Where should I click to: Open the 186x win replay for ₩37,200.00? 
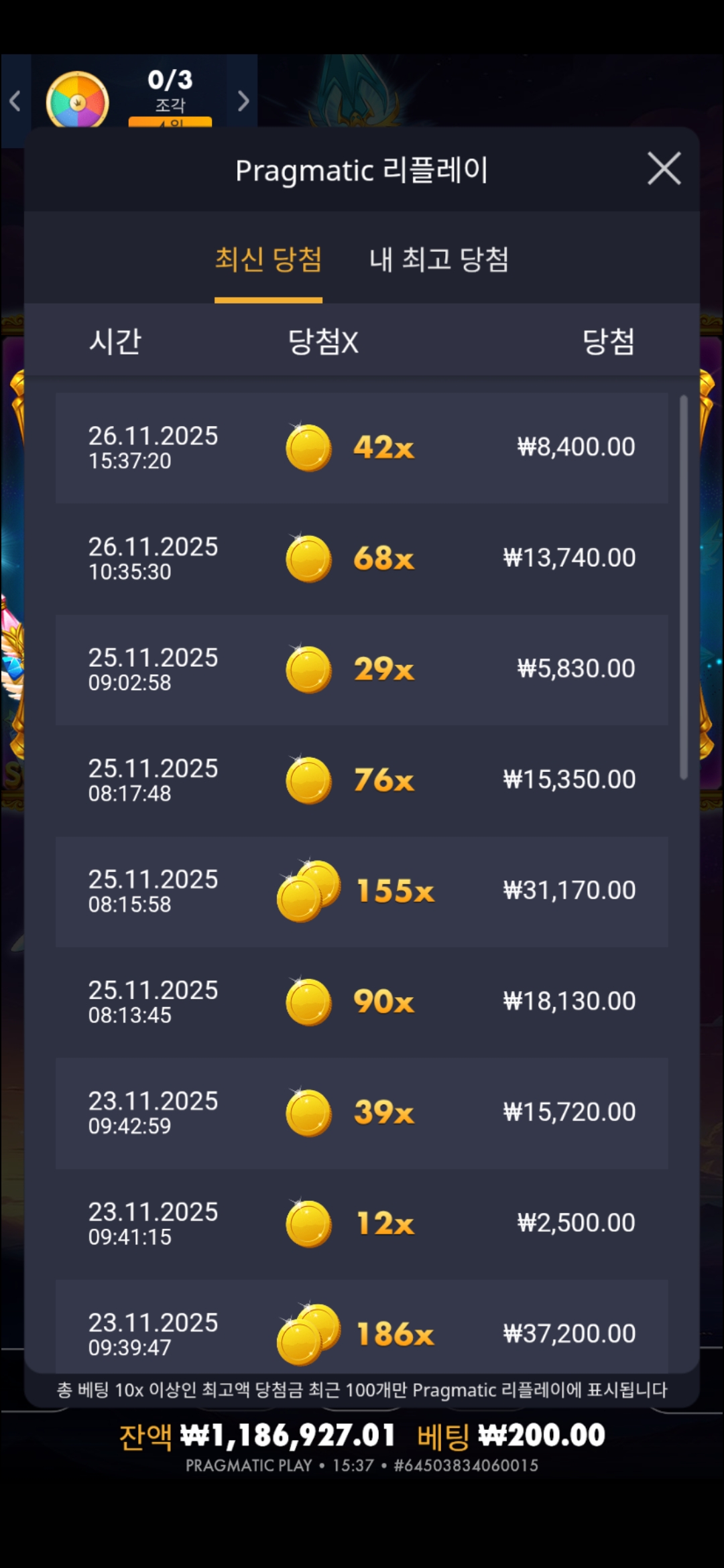tap(362, 1330)
